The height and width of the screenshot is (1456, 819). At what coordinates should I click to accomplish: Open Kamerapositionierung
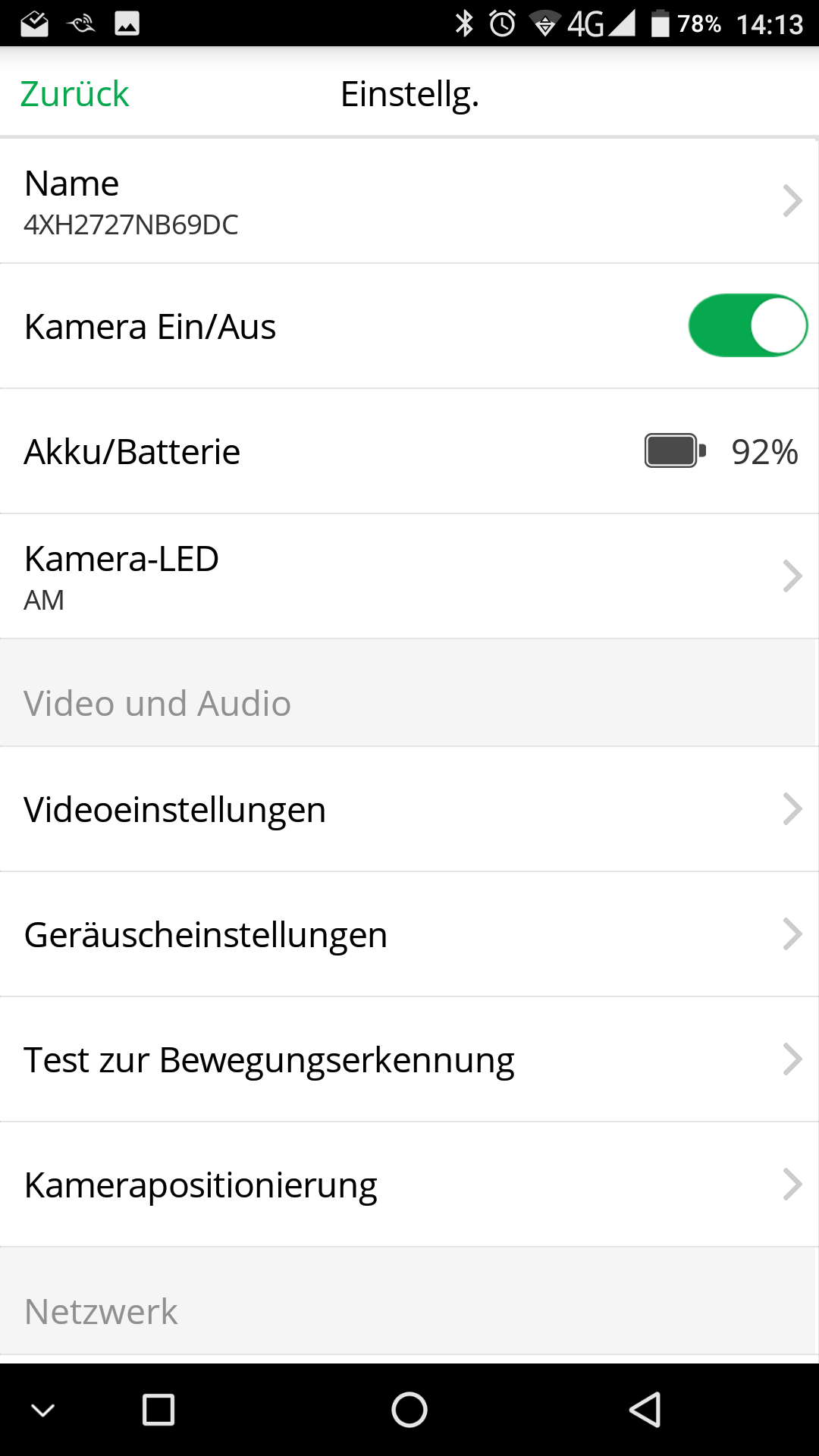pyautogui.click(x=409, y=1185)
